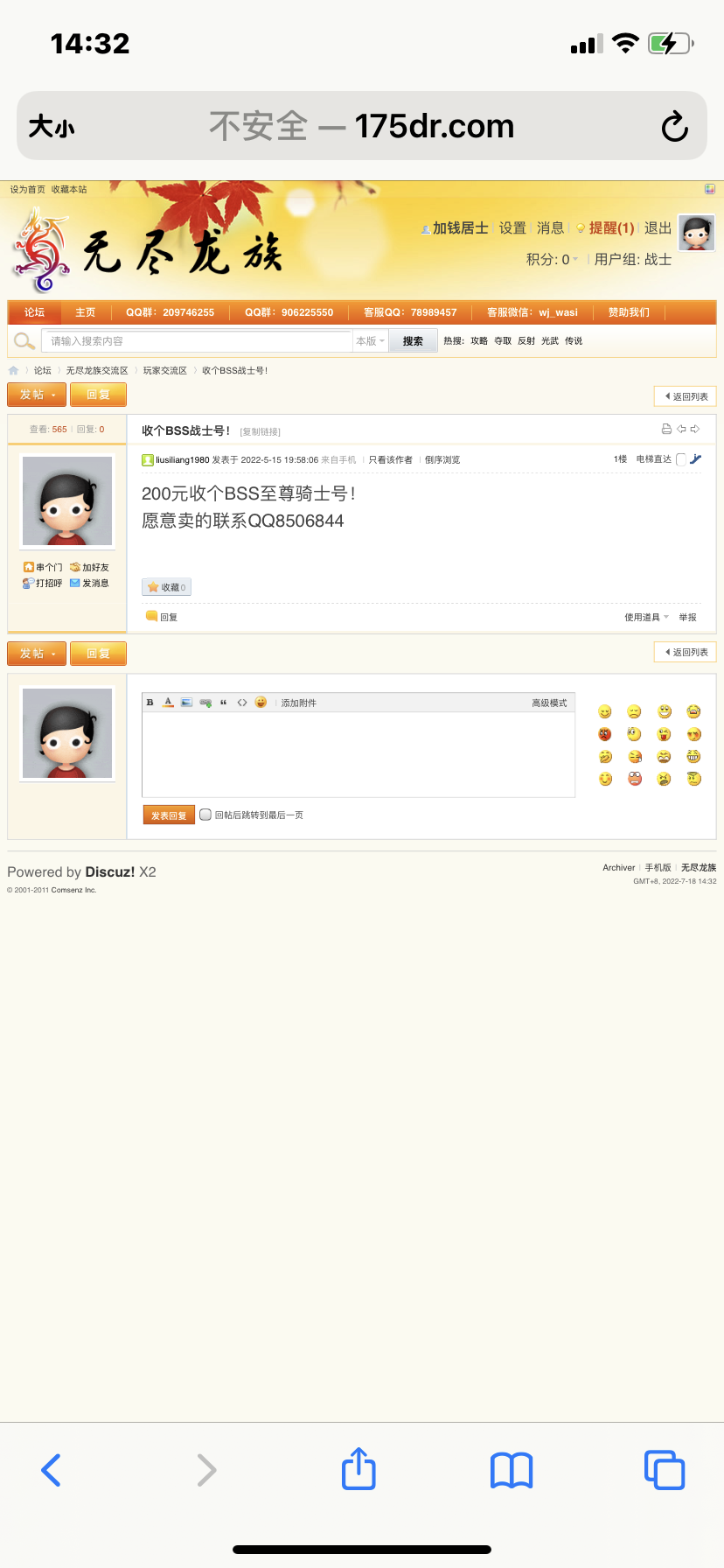Tap 退出 to log out
This screenshot has width=724, height=1568.
[x=658, y=228]
